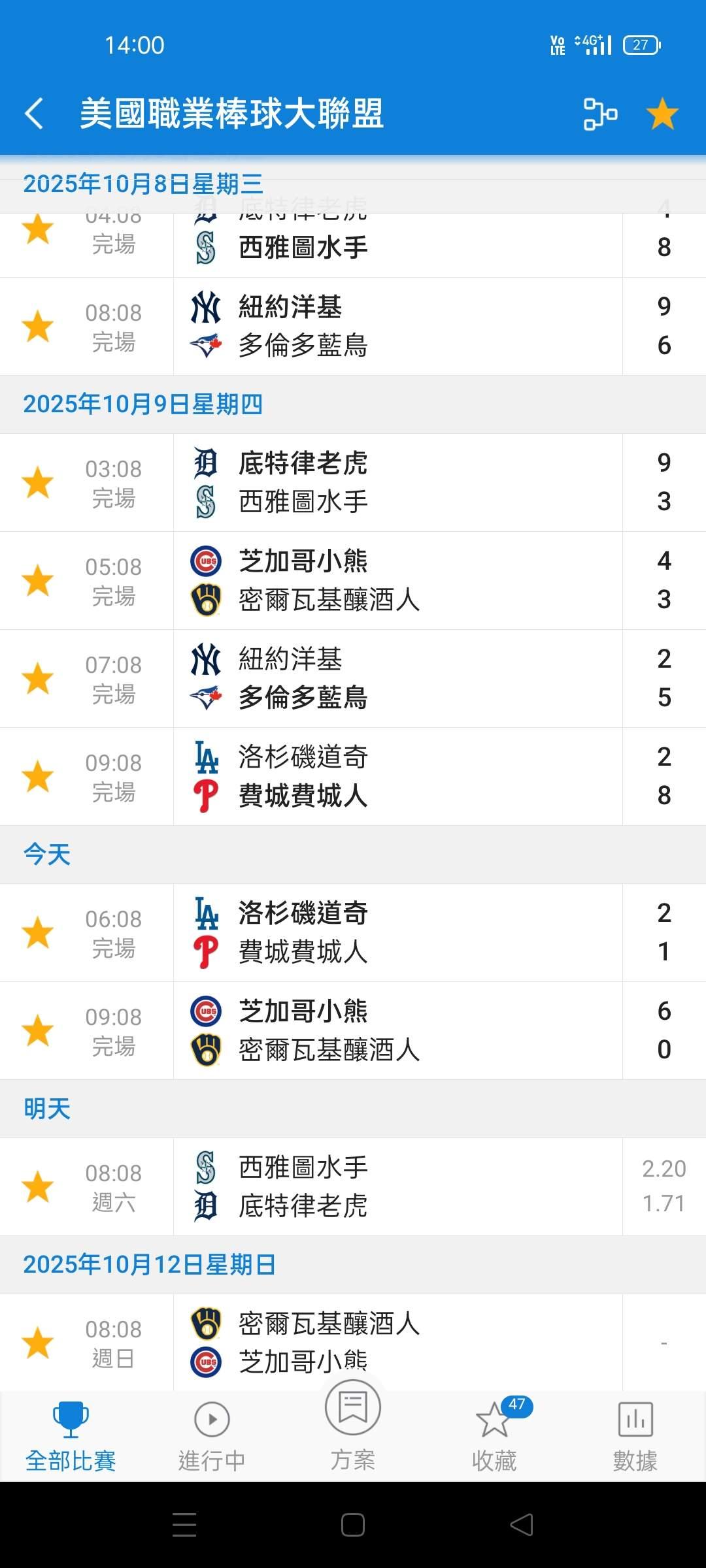Image resolution: width=706 pixels, height=1568 pixels.
Task: Unfavorite tomorrow's 西雅圖水手 vs 底特律老虎 game star
Action: [x=38, y=1186]
